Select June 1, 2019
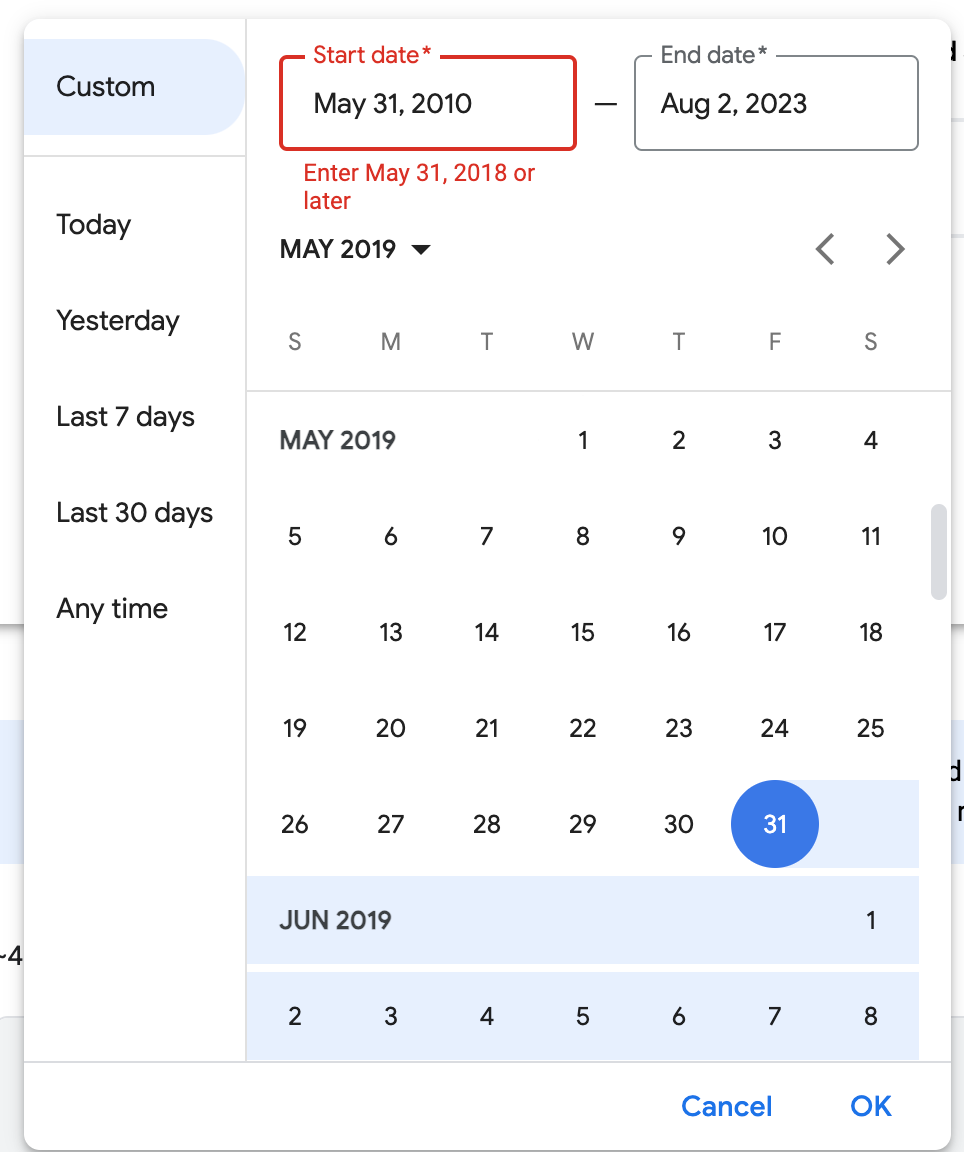 tap(871, 921)
